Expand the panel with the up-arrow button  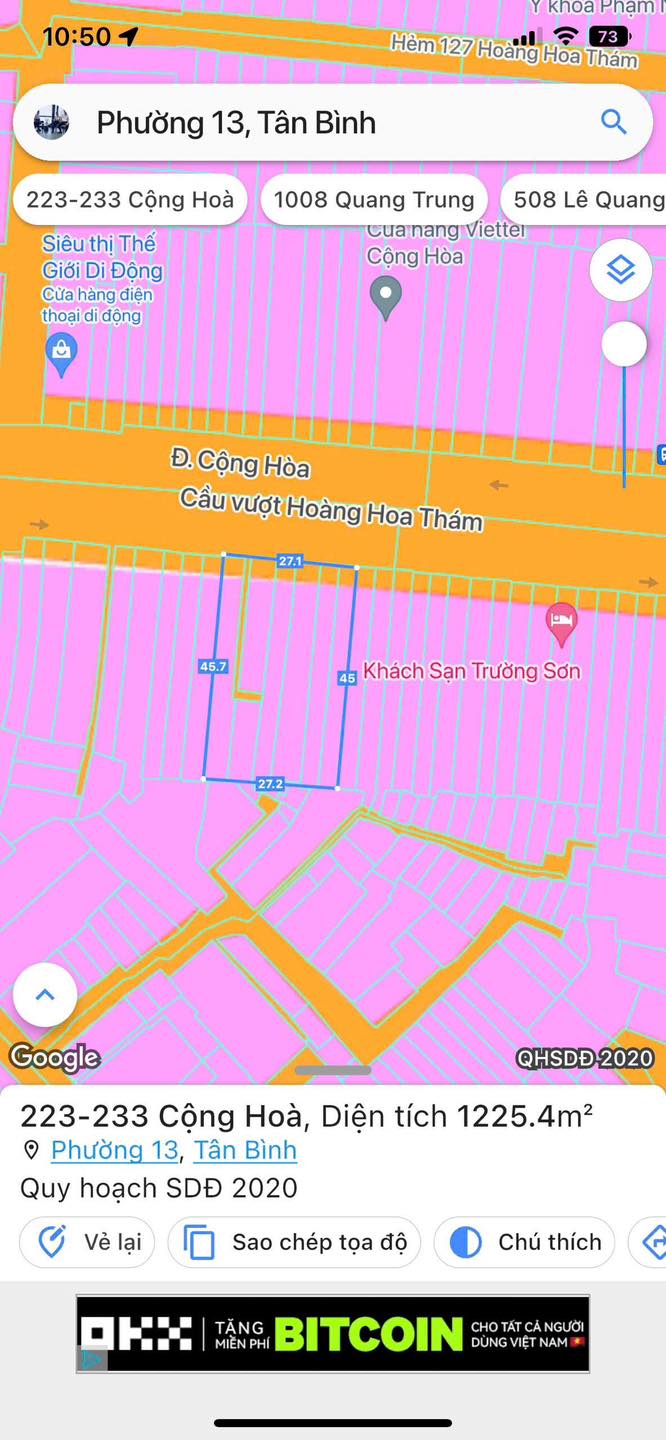(45, 995)
